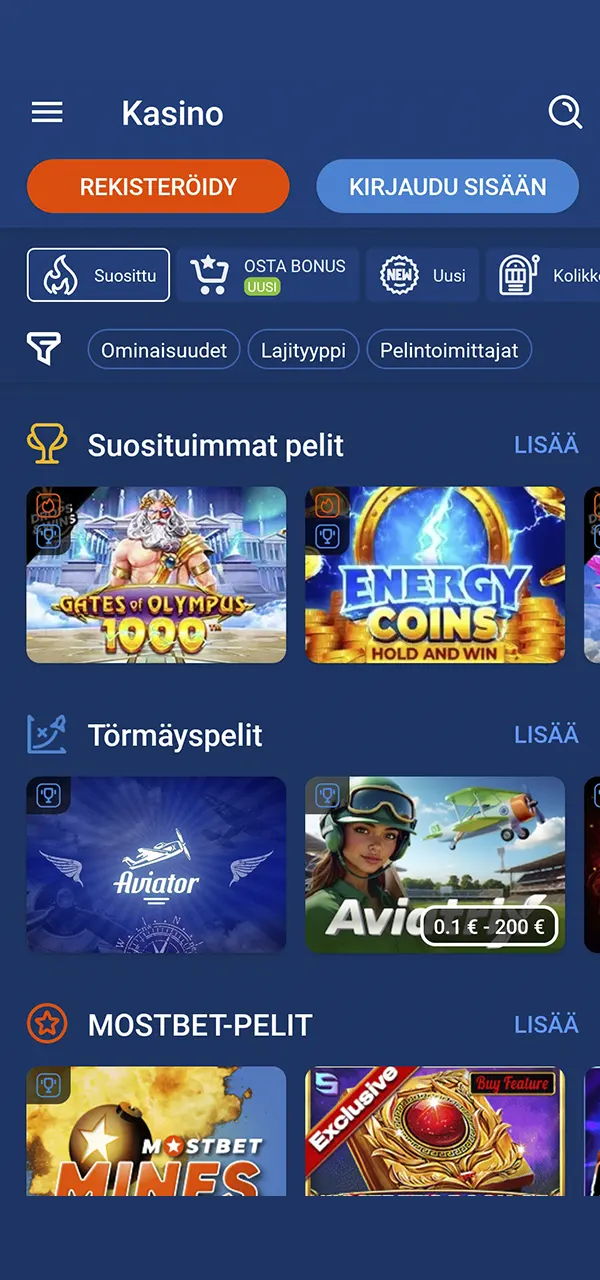Tap the REKISTERÖIDY button
The height and width of the screenshot is (1280, 600).
(158, 187)
